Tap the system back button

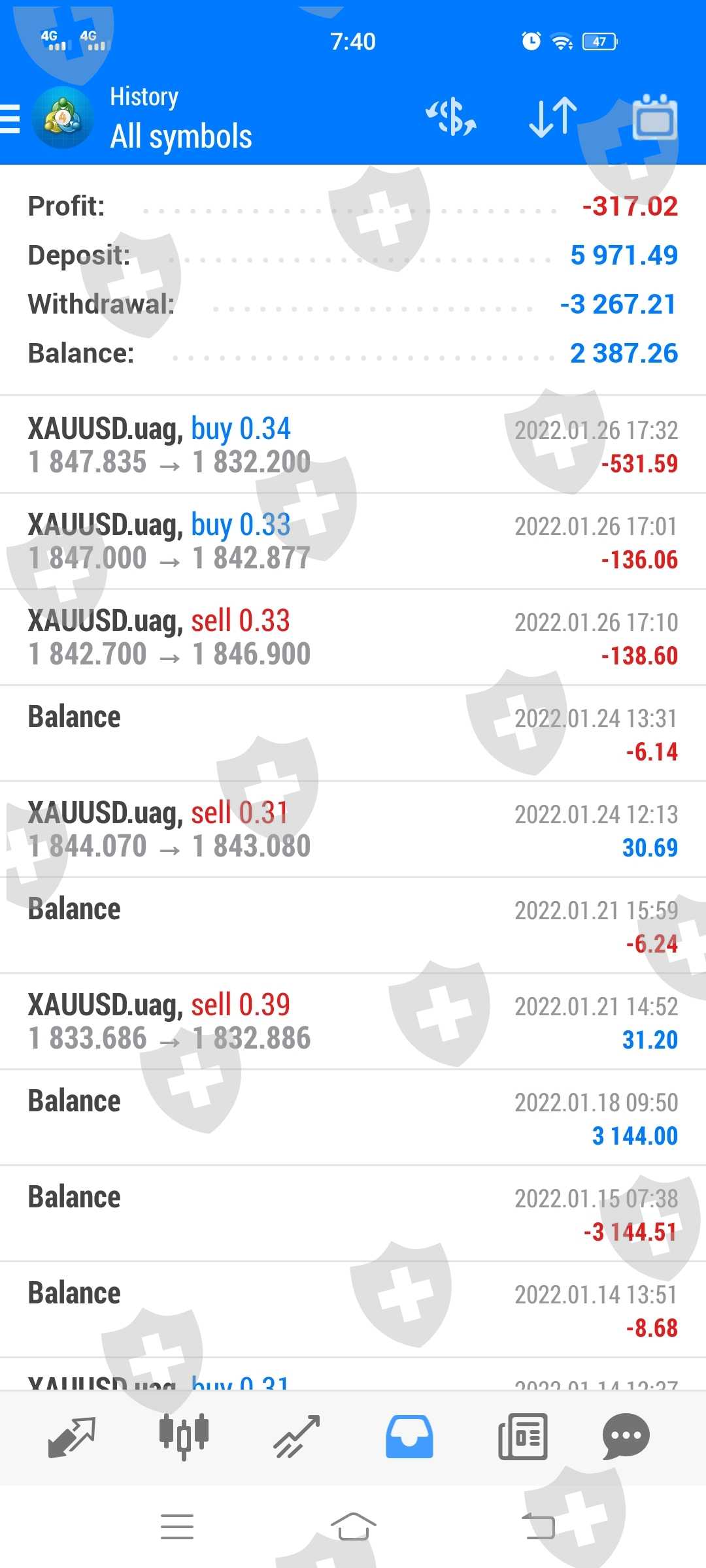539,1527
